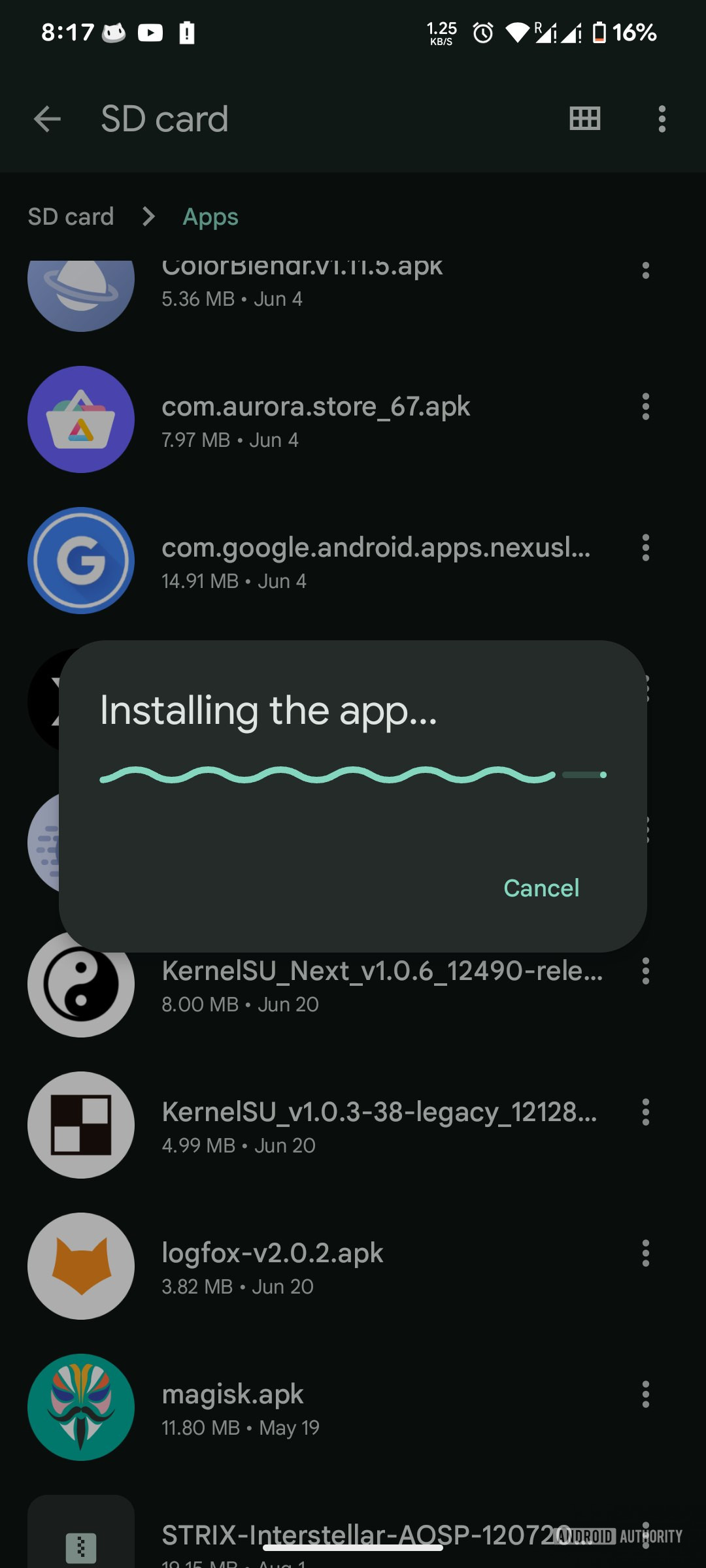Viewport: 706px width, 1568px height.
Task: Open logfox-v2.0.2.apk from the list
Action: click(x=273, y=1252)
